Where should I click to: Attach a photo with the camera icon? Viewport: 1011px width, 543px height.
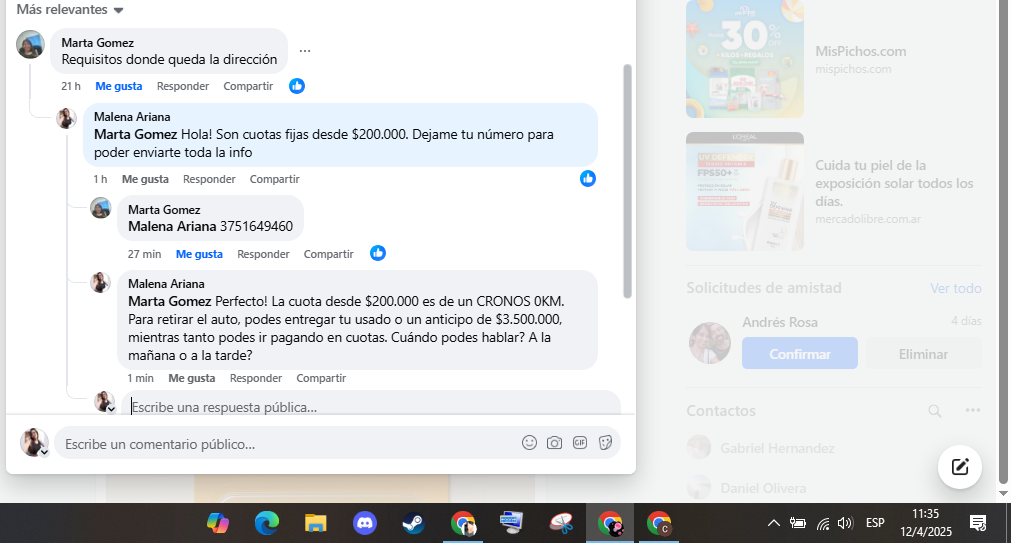(x=554, y=443)
